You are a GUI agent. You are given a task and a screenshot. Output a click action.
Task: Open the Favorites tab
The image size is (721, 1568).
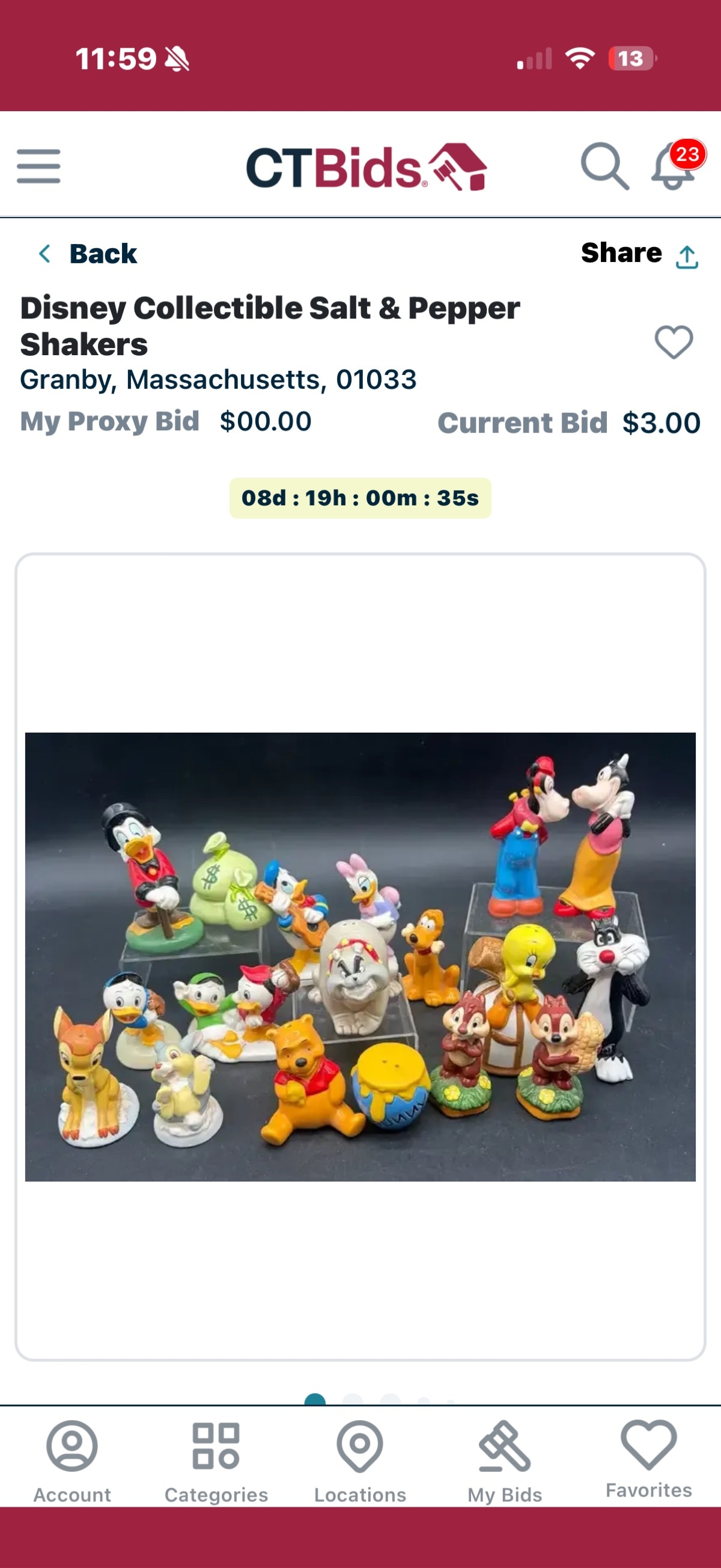click(648, 1457)
